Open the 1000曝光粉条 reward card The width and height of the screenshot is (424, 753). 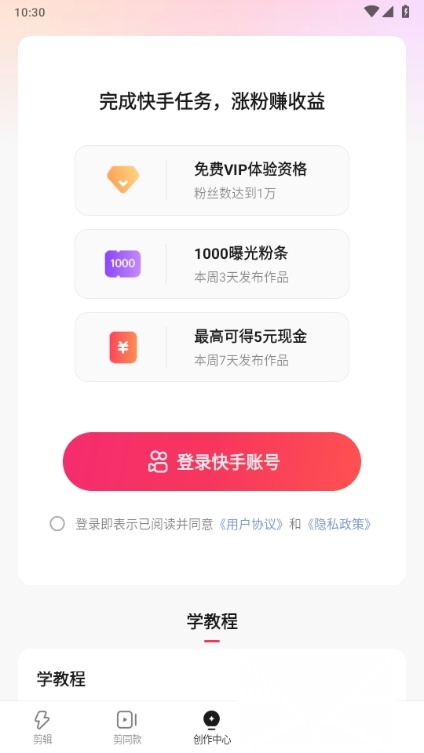tap(212, 264)
